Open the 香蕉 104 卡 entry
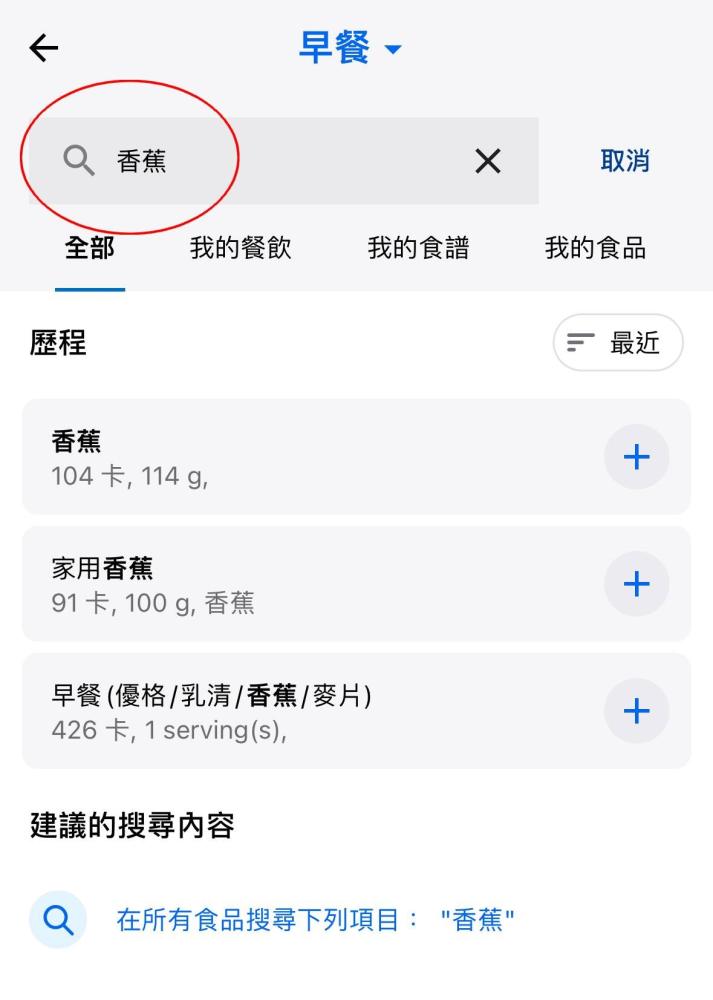The height and width of the screenshot is (1000, 713). 300,457
